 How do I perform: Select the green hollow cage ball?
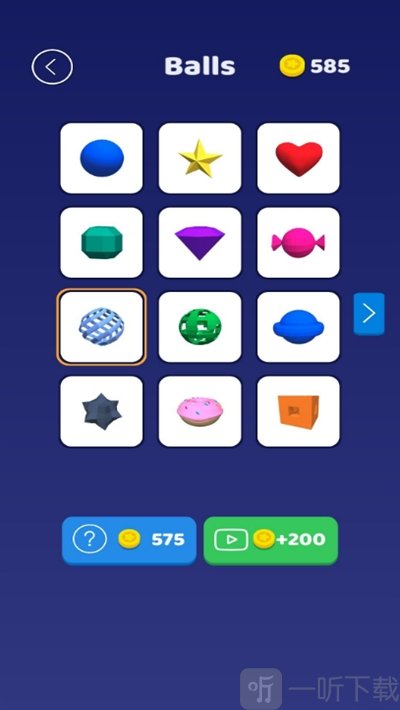point(200,327)
